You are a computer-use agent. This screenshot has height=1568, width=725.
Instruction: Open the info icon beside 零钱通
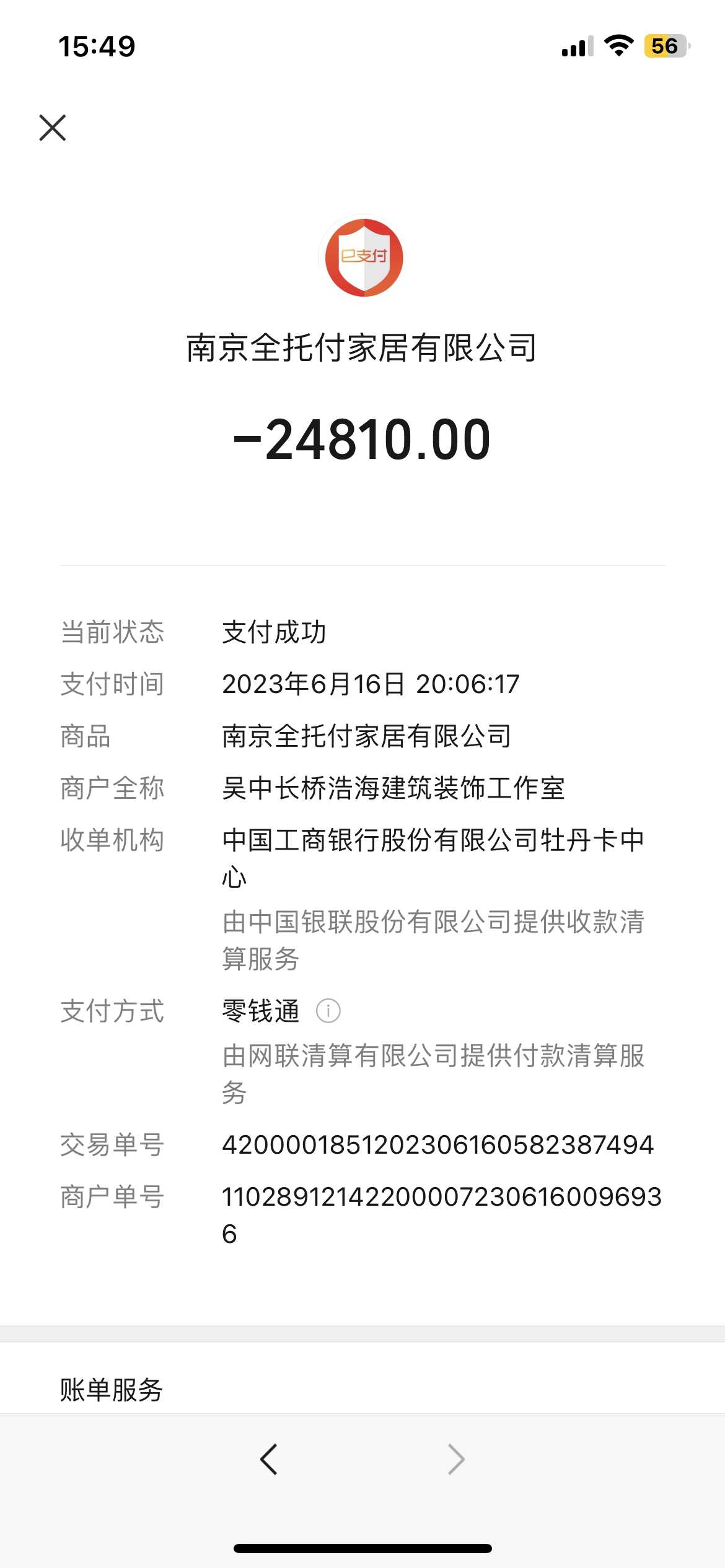pos(328,1011)
